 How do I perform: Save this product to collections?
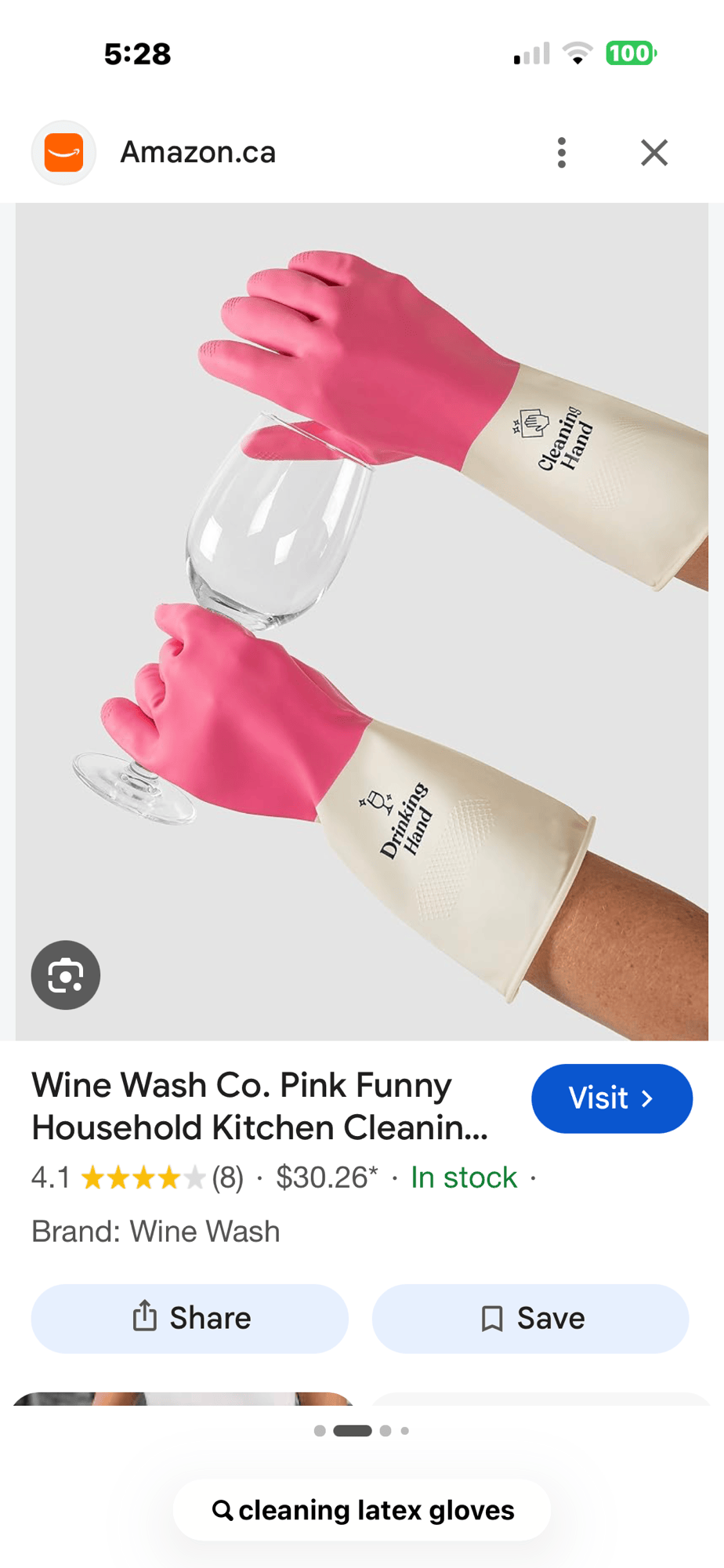point(530,1318)
